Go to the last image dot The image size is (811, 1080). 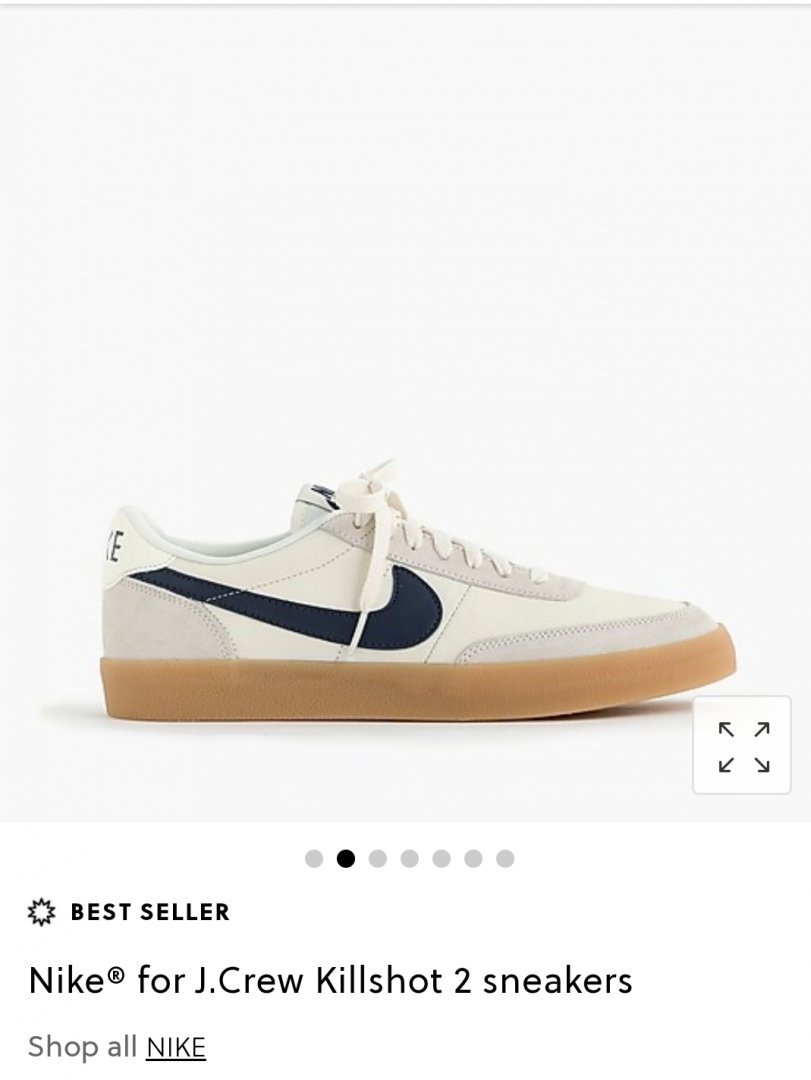point(505,858)
